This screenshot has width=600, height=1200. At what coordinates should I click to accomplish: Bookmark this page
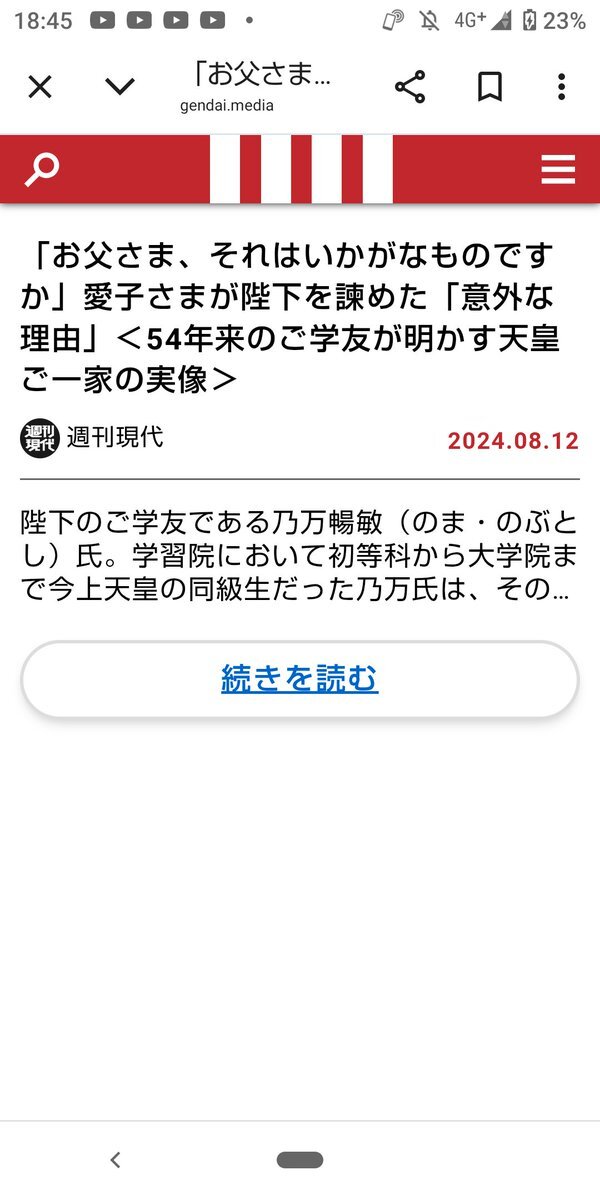[x=489, y=87]
